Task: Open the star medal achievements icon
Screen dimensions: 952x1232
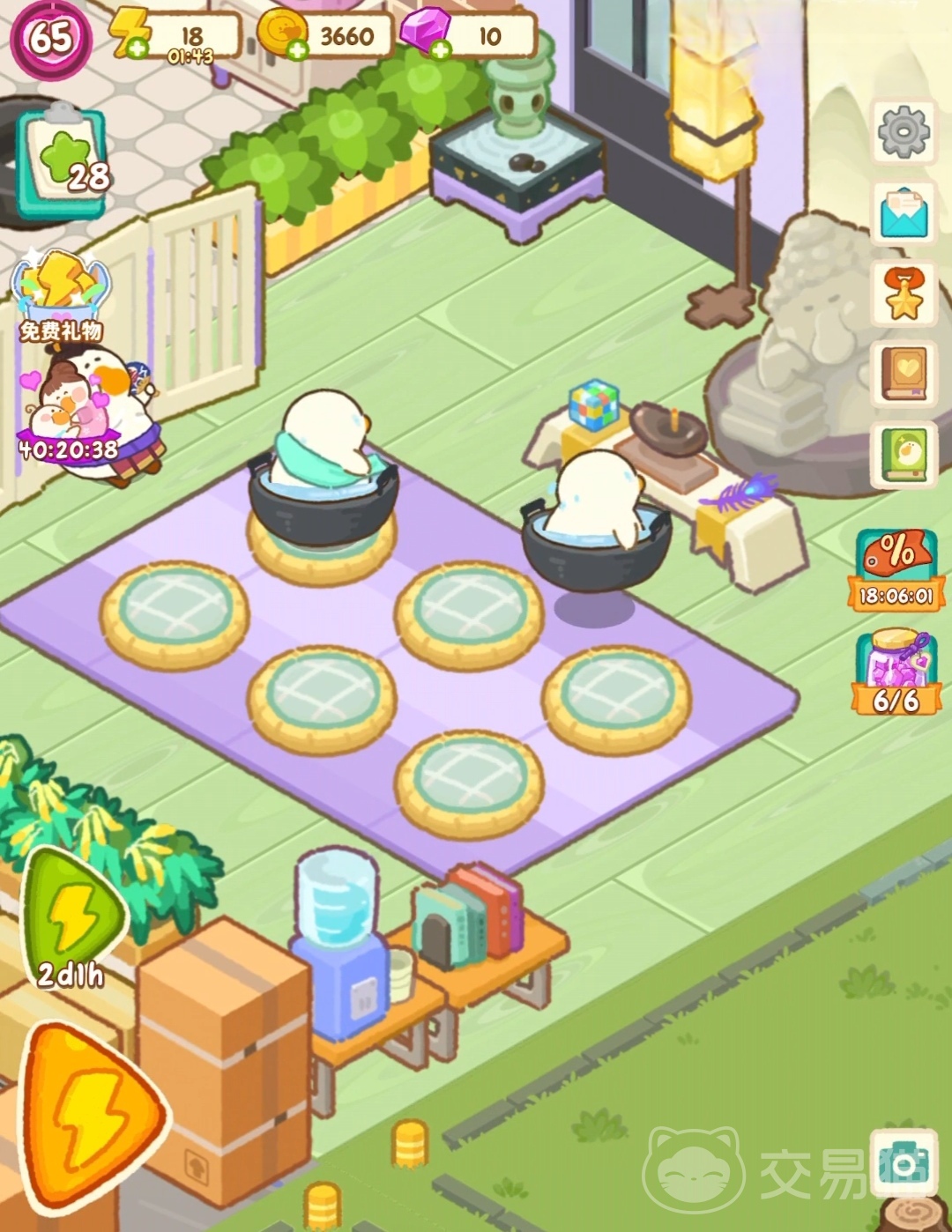Action: point(904,294)
